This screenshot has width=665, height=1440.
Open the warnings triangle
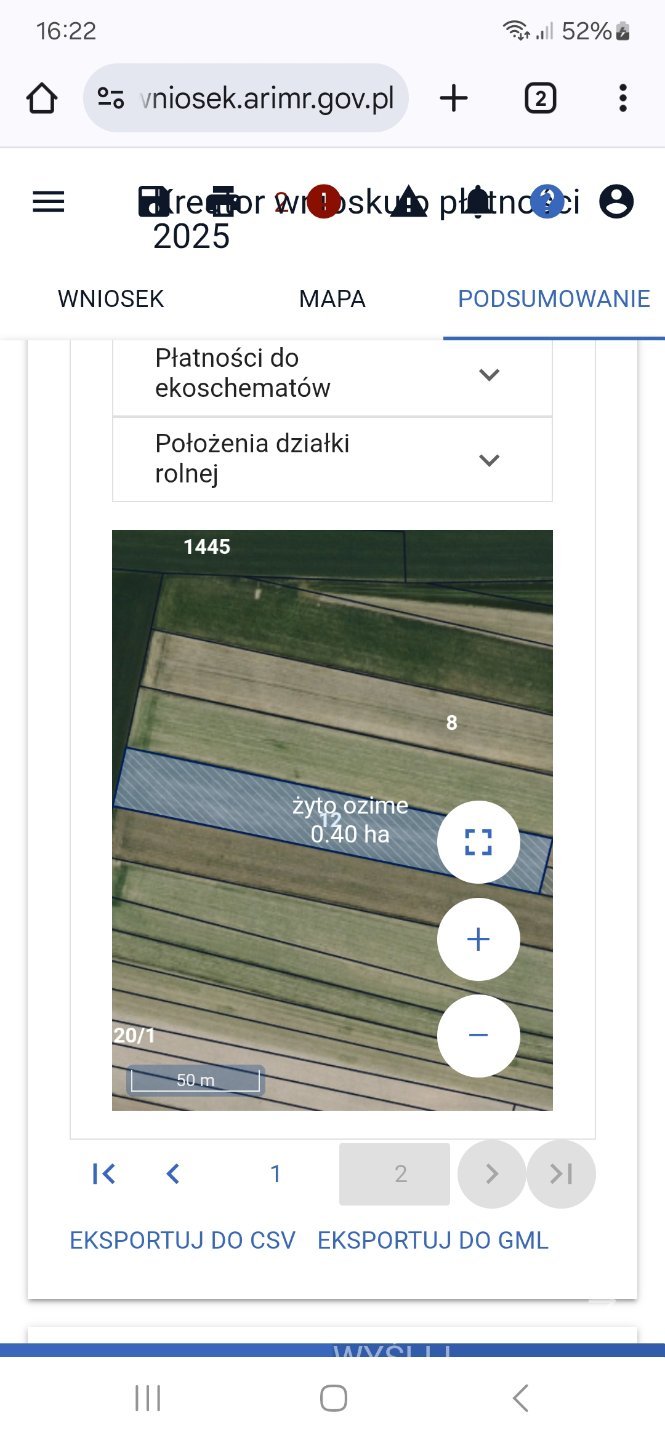tap(408, 202)
